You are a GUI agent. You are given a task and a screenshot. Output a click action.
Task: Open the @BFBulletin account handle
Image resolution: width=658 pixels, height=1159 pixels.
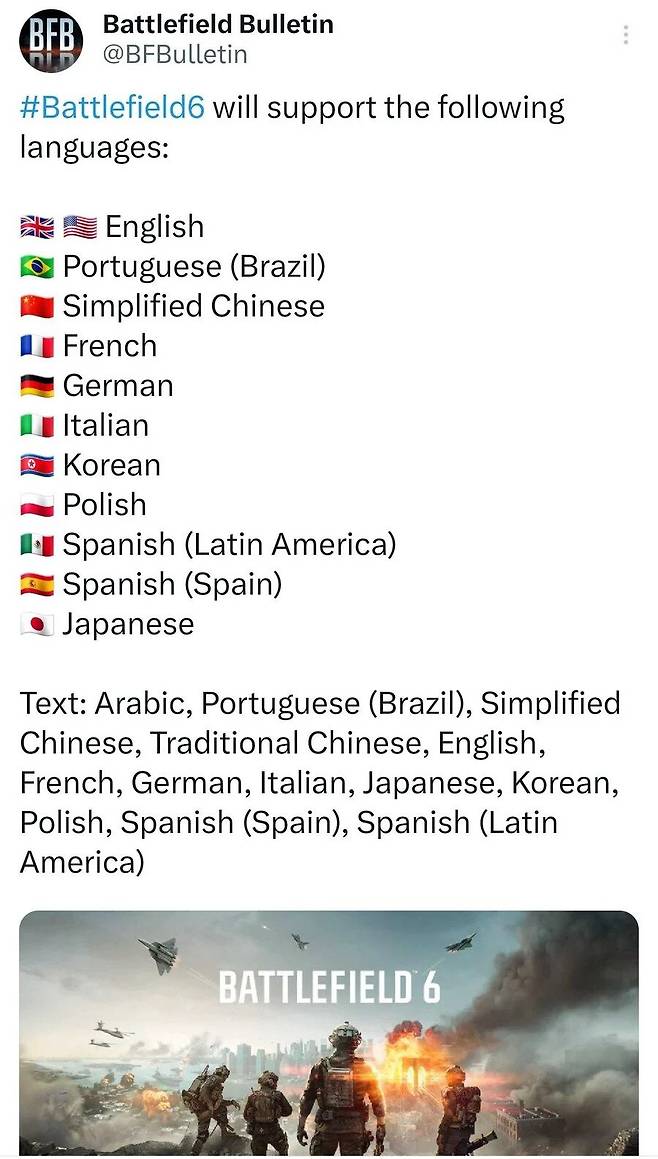(x=175, y=54)
